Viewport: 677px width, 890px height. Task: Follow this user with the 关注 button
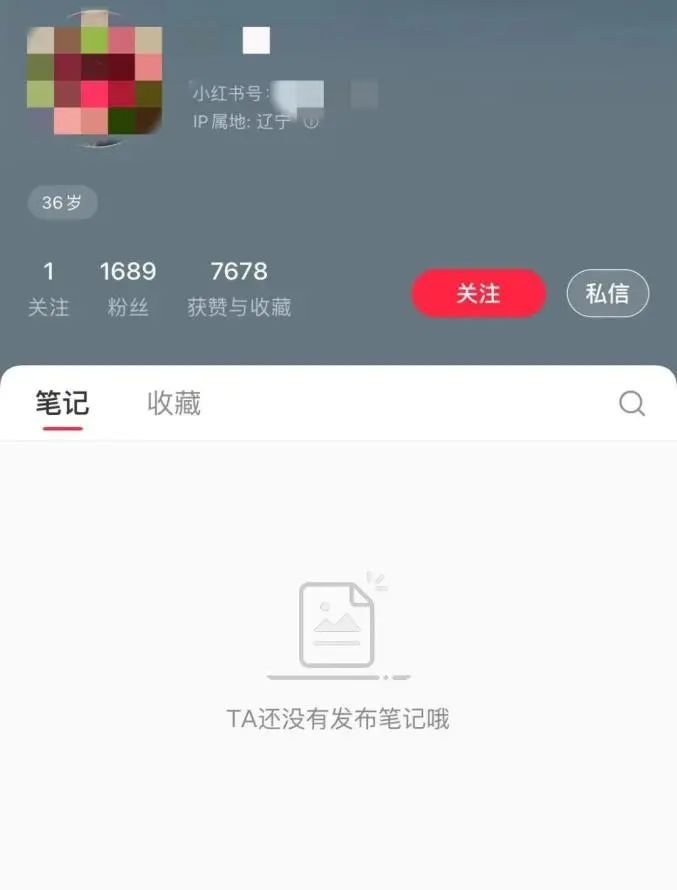pyautogui.click(x=478, y=293)
